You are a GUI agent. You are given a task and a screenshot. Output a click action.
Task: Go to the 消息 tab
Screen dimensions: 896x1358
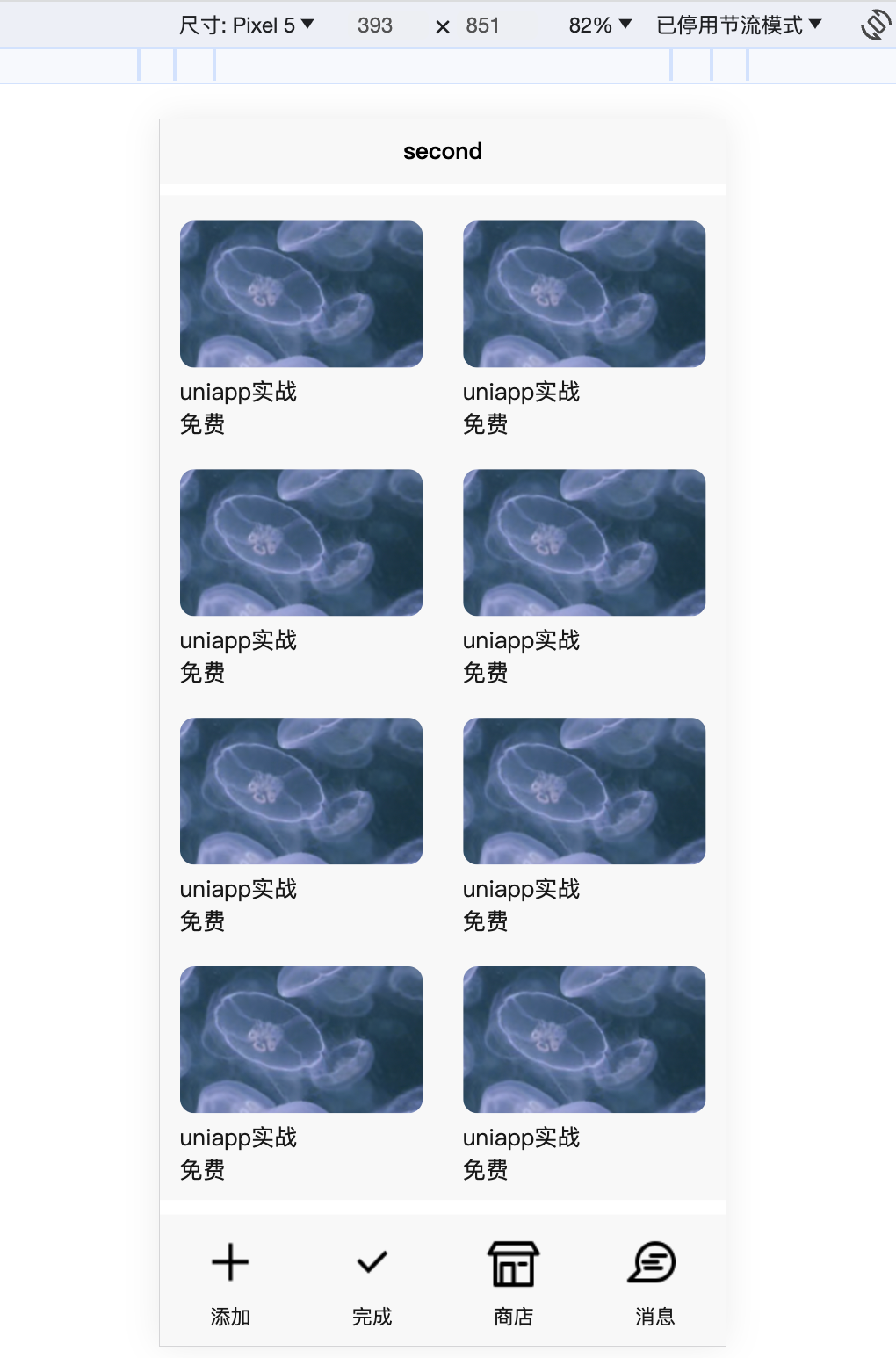coord(654,1281)
